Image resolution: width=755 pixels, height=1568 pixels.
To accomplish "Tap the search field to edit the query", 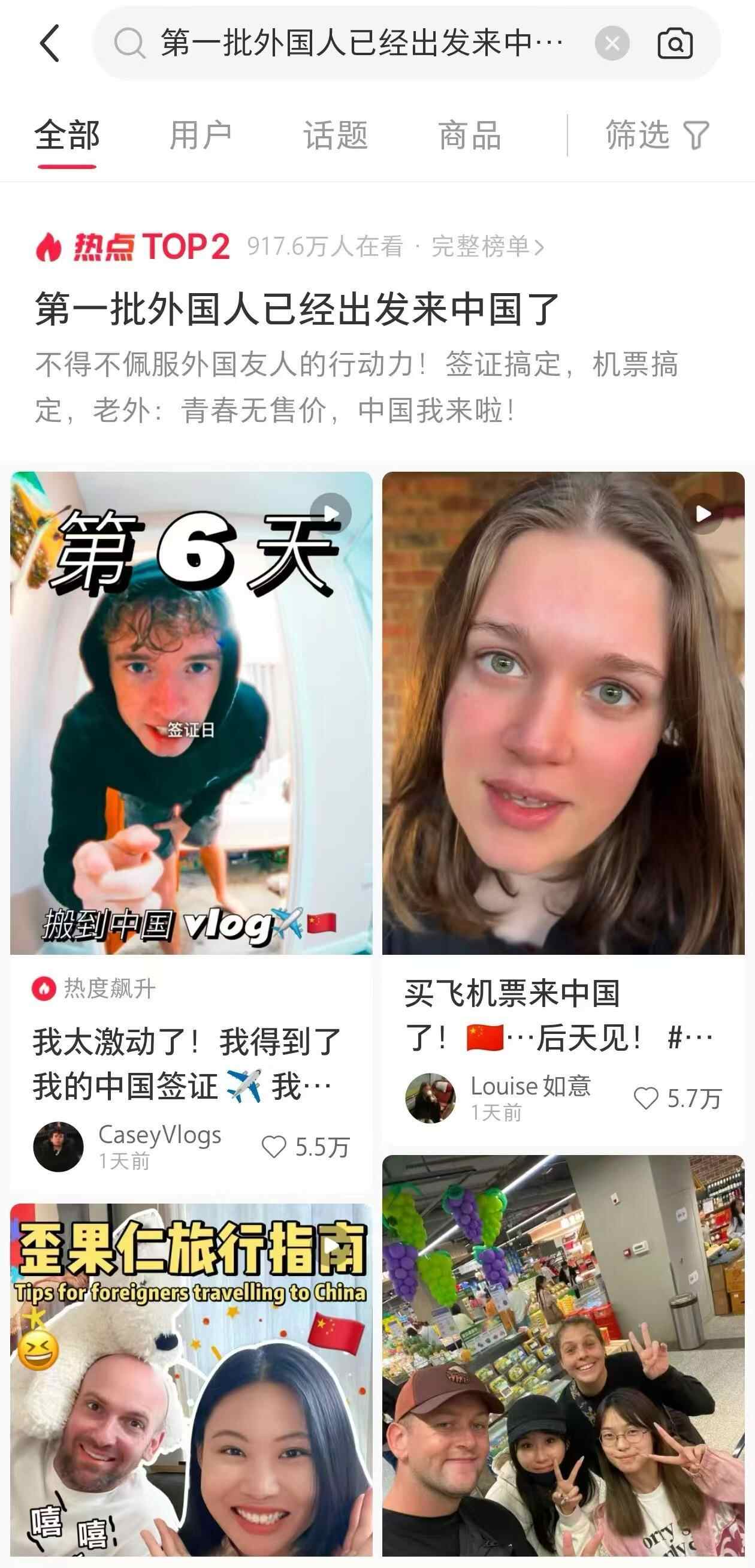I will click(x=359, y=43).
